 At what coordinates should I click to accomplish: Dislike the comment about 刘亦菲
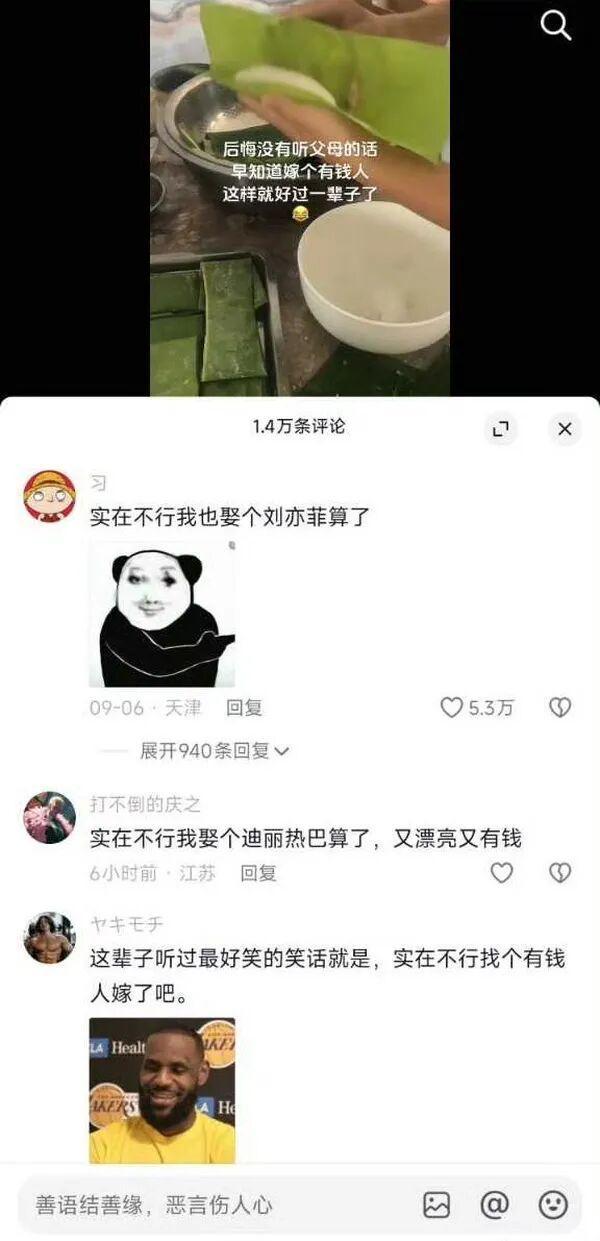coord(560,707)
